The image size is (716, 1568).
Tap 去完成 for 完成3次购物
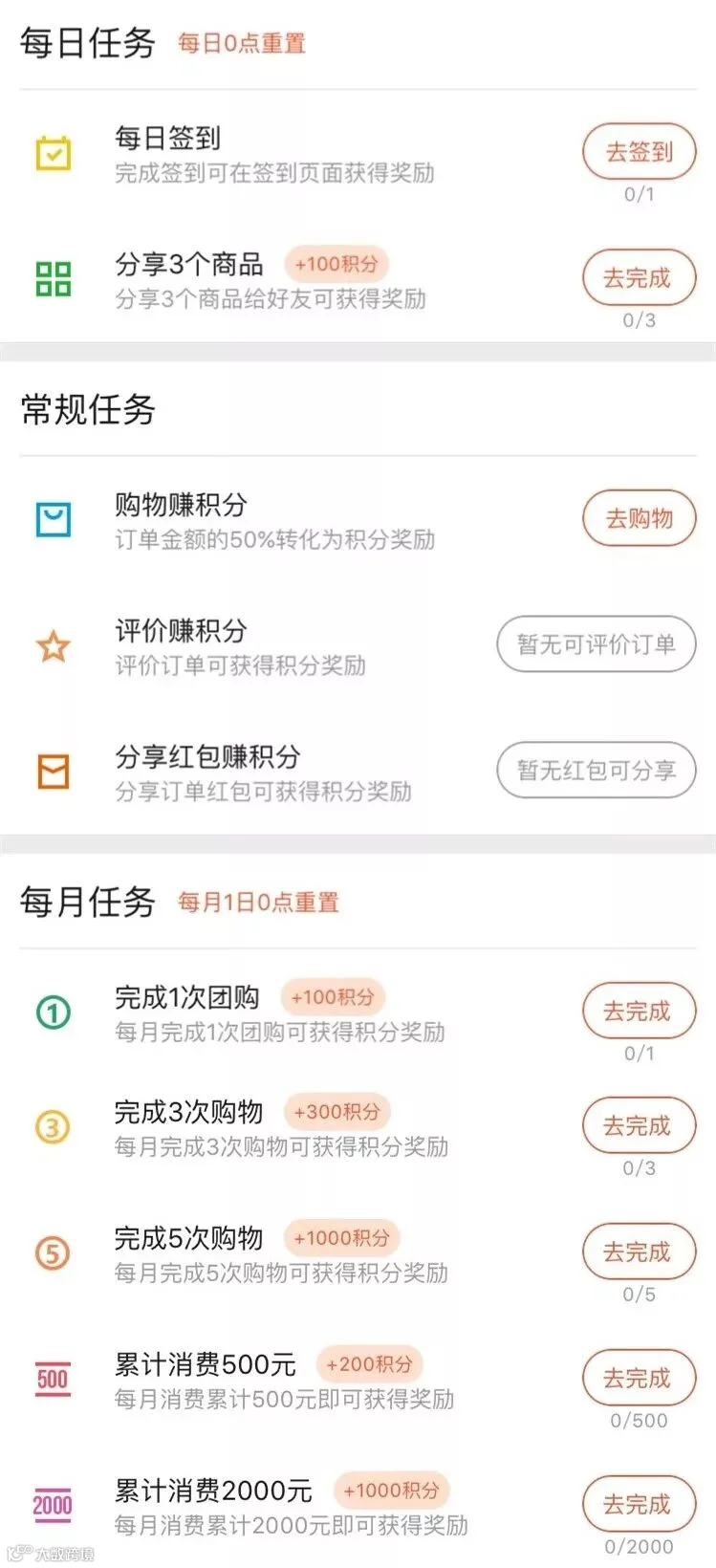639,1125
